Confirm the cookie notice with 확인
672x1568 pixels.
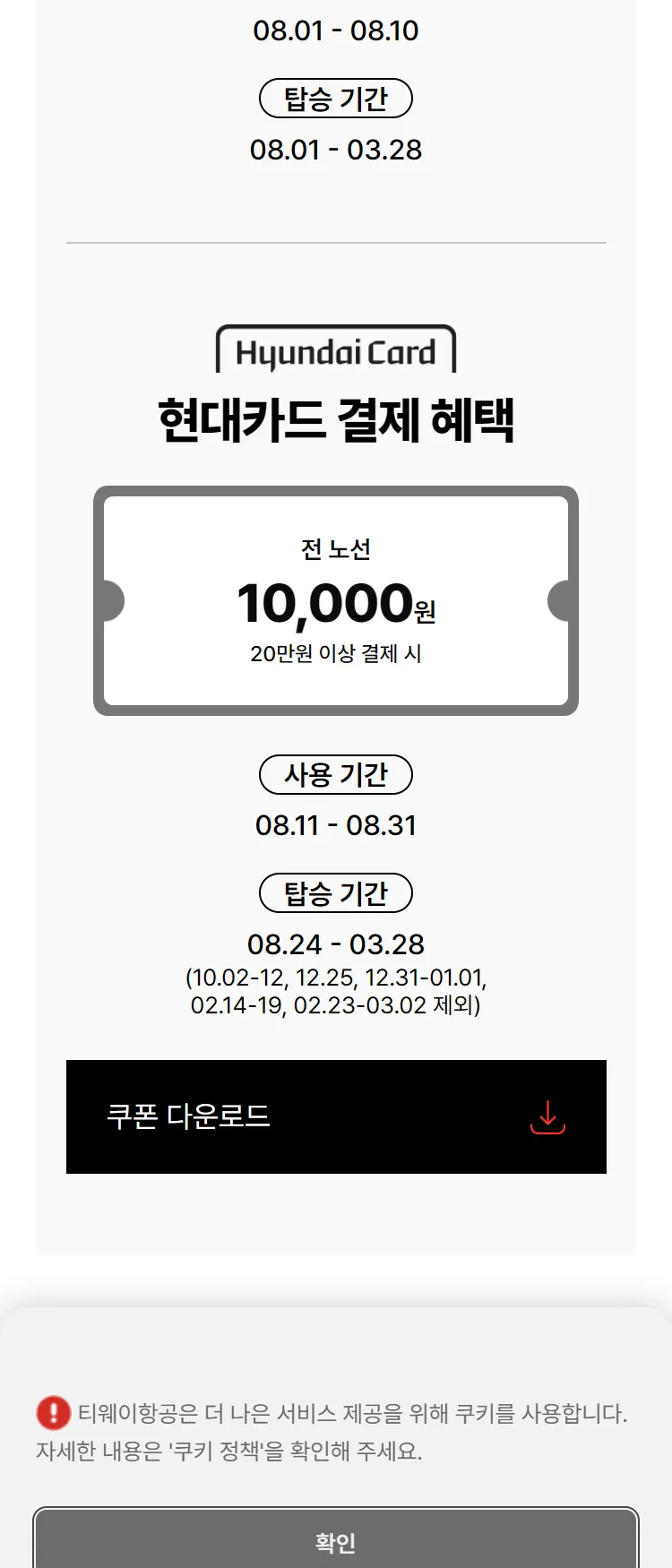click(336, 1540)
